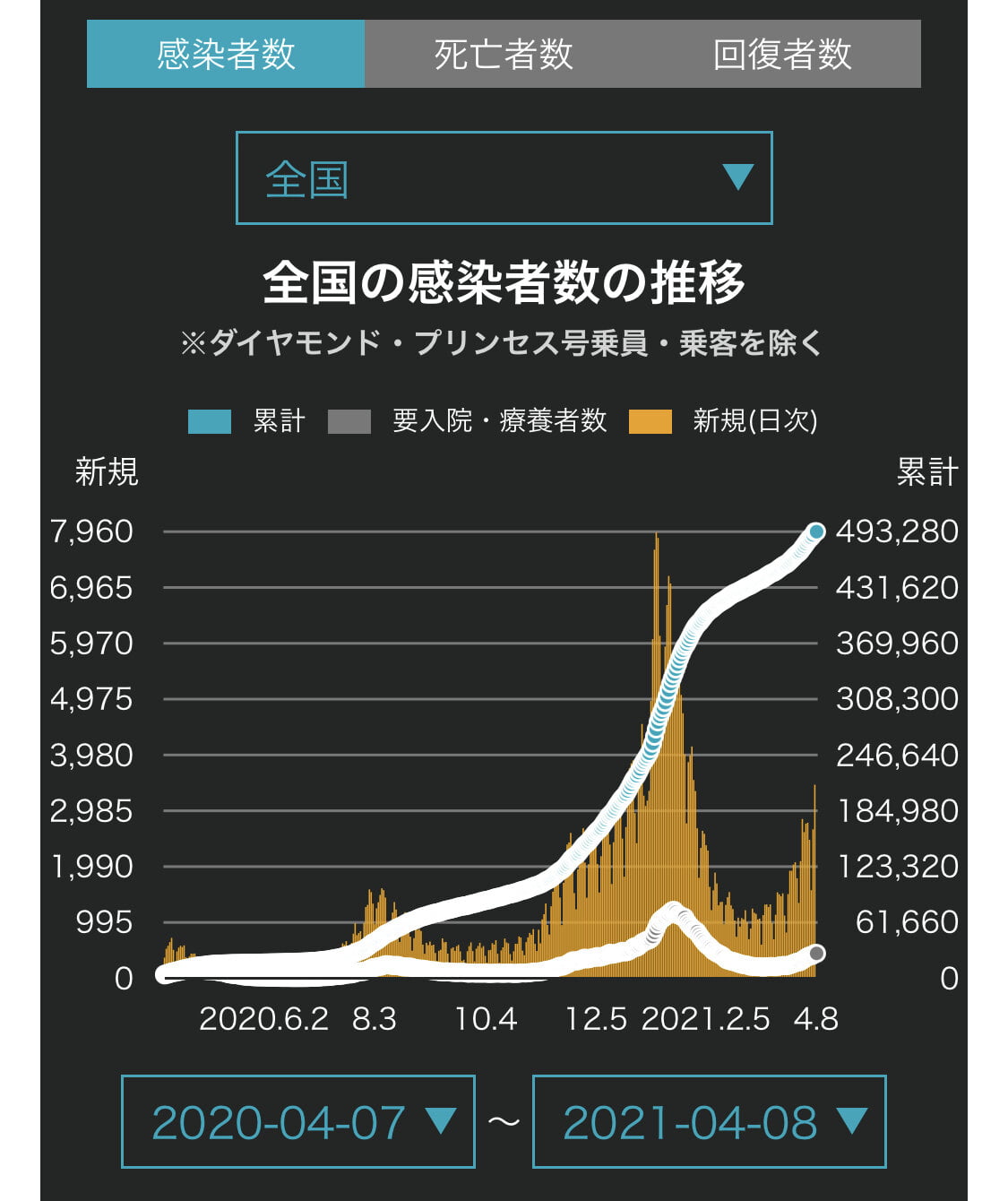
Task: Toggle the 要入院・療養者数 legend series
Action: 468,420
